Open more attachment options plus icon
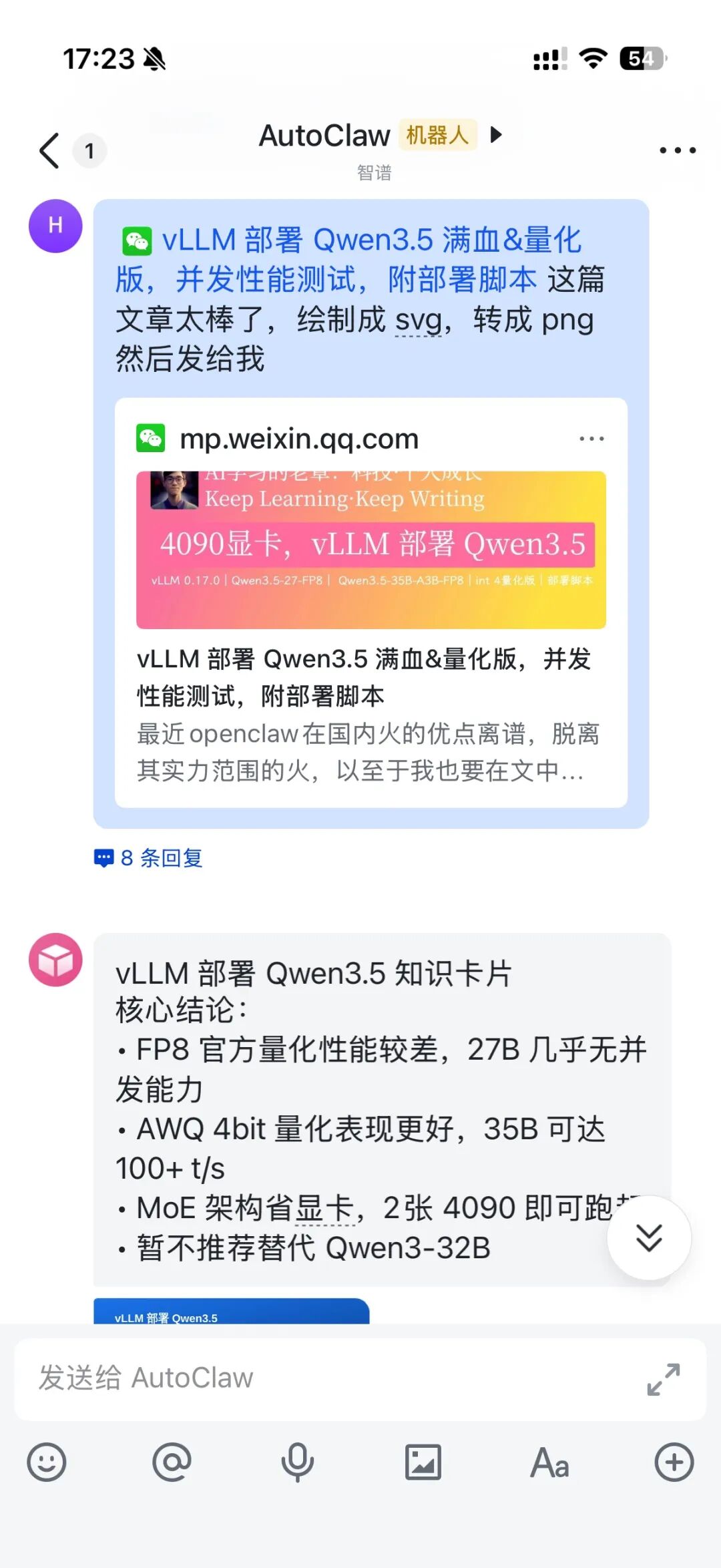The image size is (721, 1568). (x=674, y=1462)
